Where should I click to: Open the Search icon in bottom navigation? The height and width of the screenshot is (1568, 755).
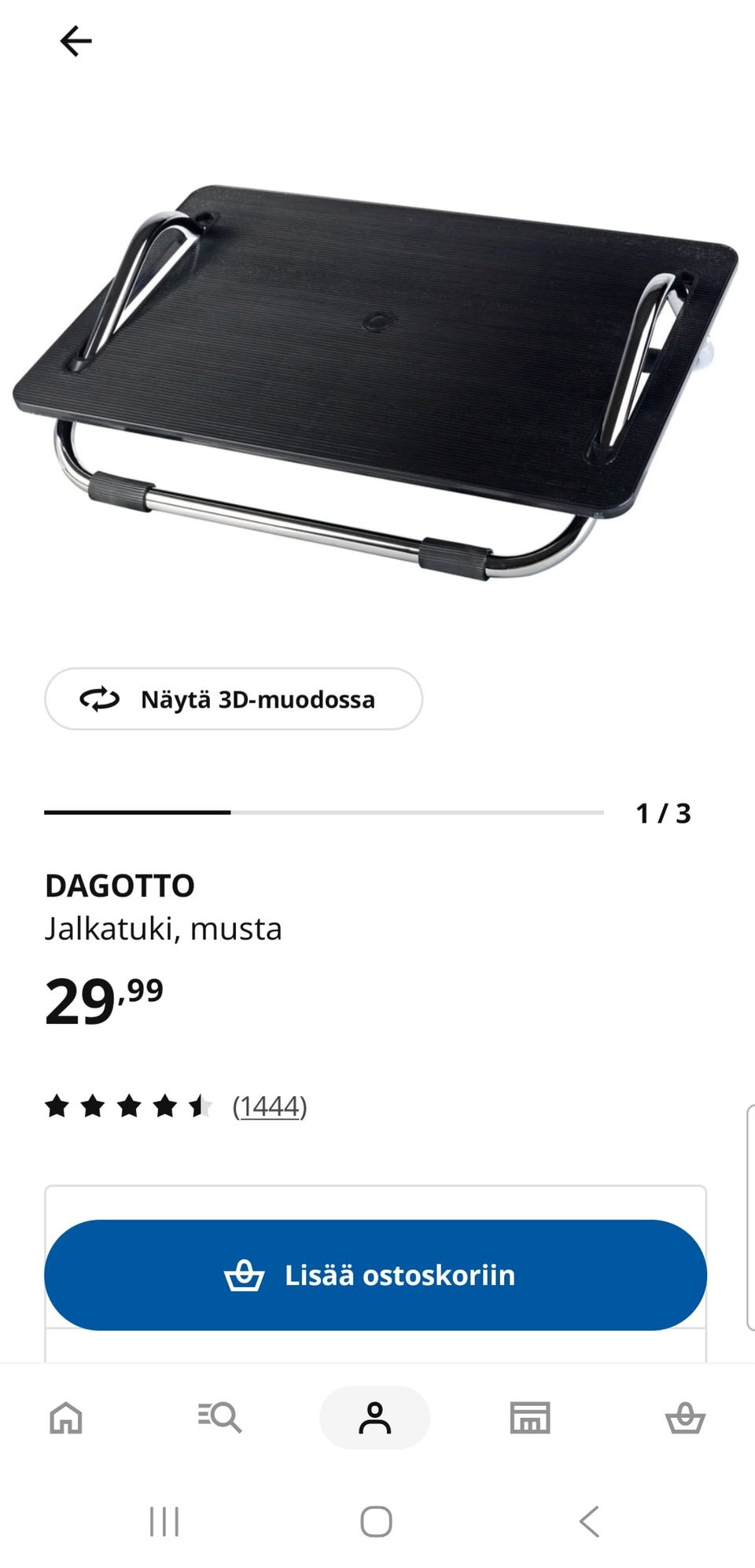coord(221,1420)
